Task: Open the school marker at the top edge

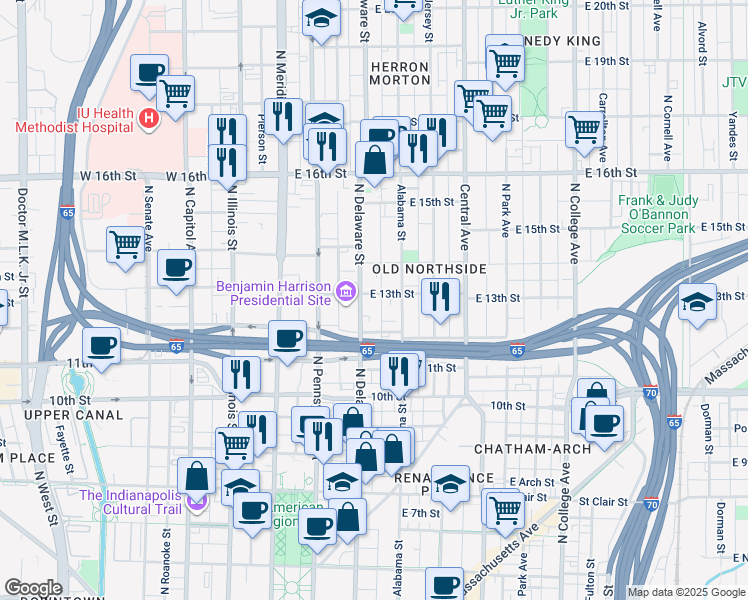Action: coord(322,20)
